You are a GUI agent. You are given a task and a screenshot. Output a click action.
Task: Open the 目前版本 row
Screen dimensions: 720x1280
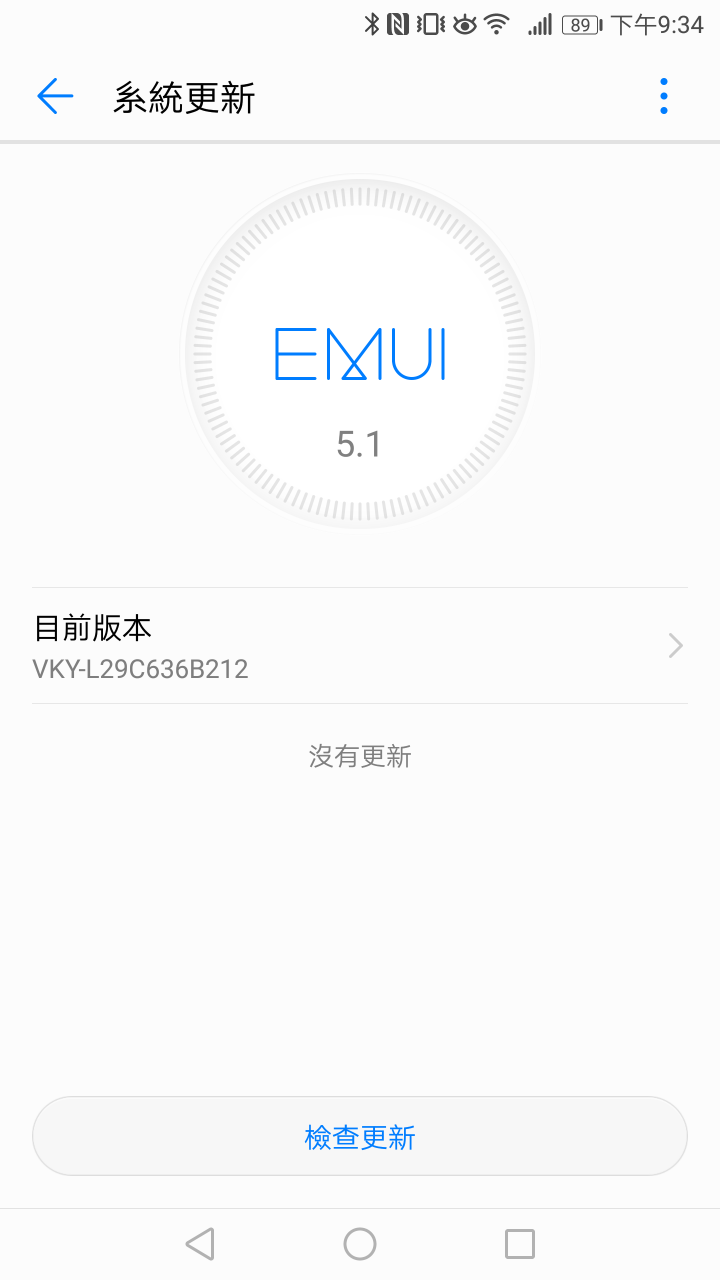[x=360, y=646]
